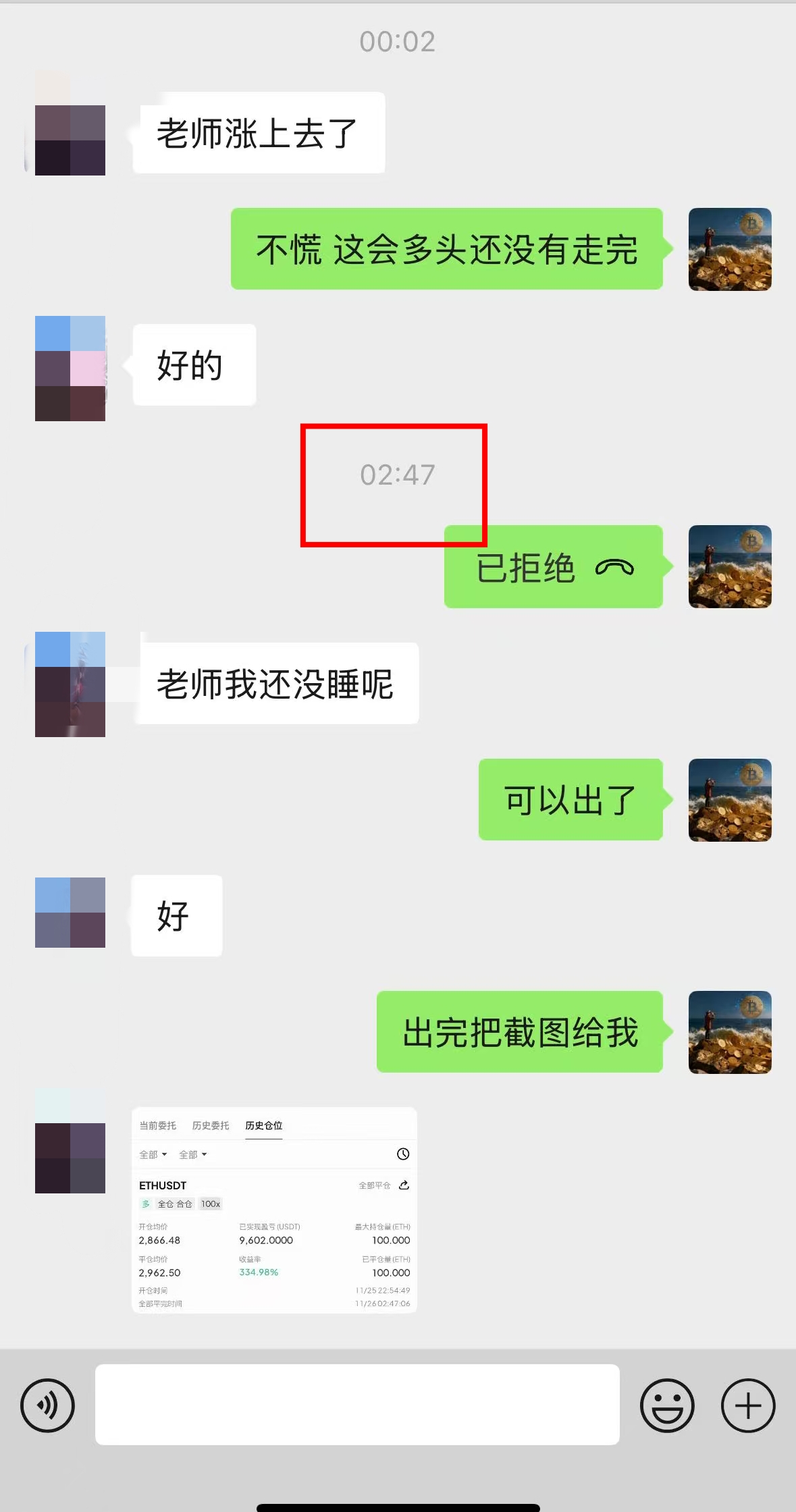Tap the 已拒绝 call bubble to redial

click(x=553, y=567)
